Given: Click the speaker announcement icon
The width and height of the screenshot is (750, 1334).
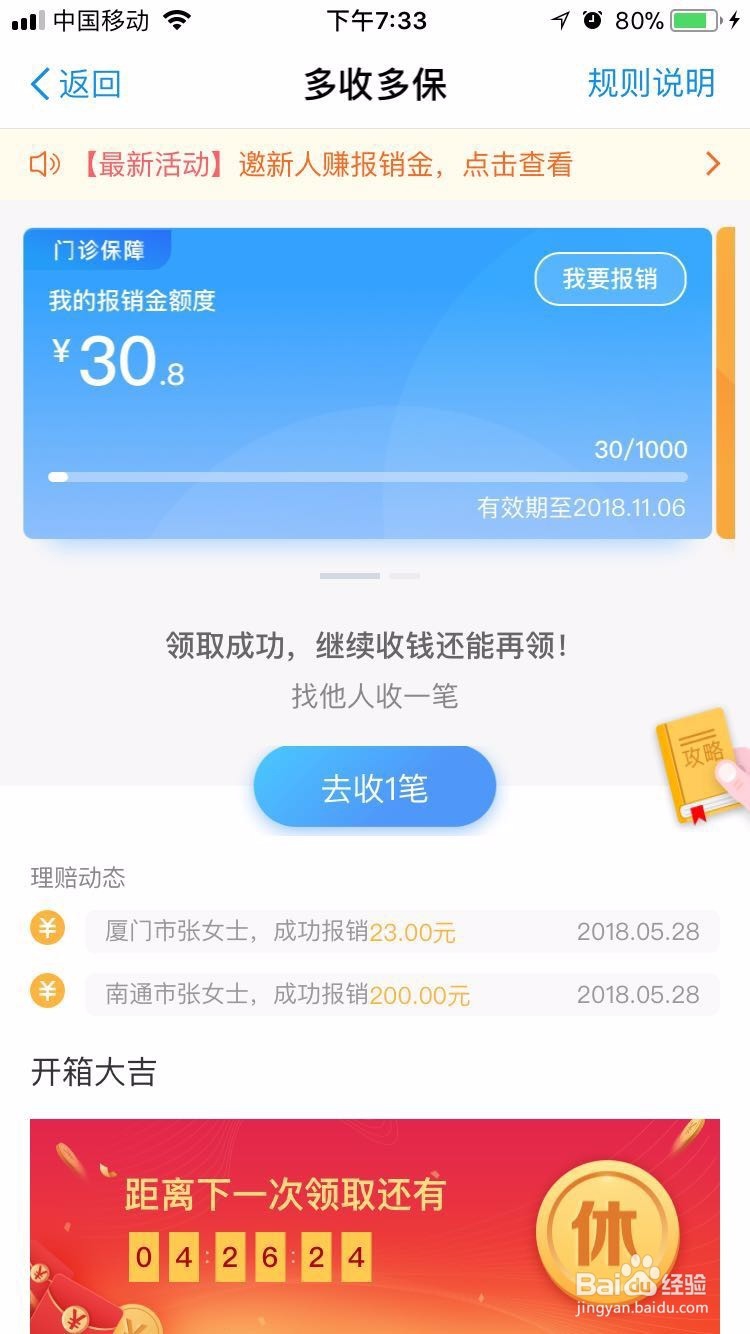Looking at the screenshot, I should pyautogui.click(x=43, y=163).
